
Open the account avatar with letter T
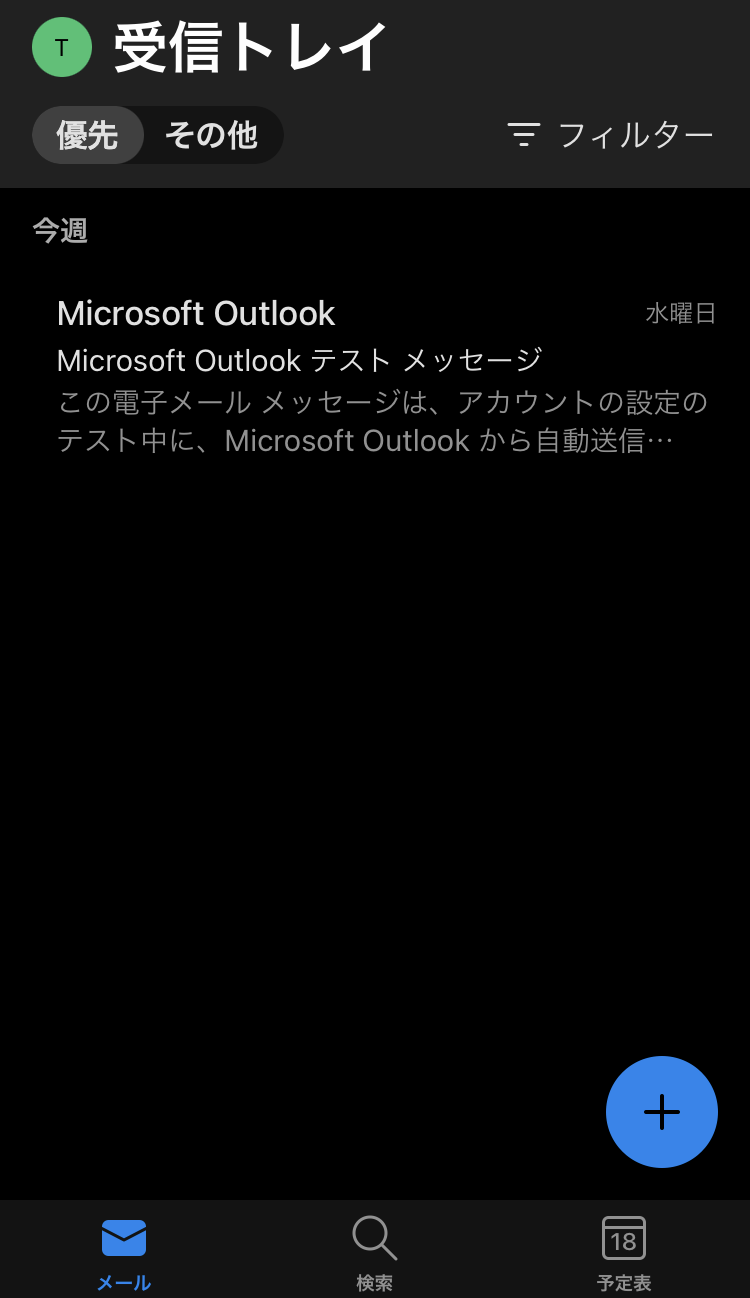pos(62,47)
